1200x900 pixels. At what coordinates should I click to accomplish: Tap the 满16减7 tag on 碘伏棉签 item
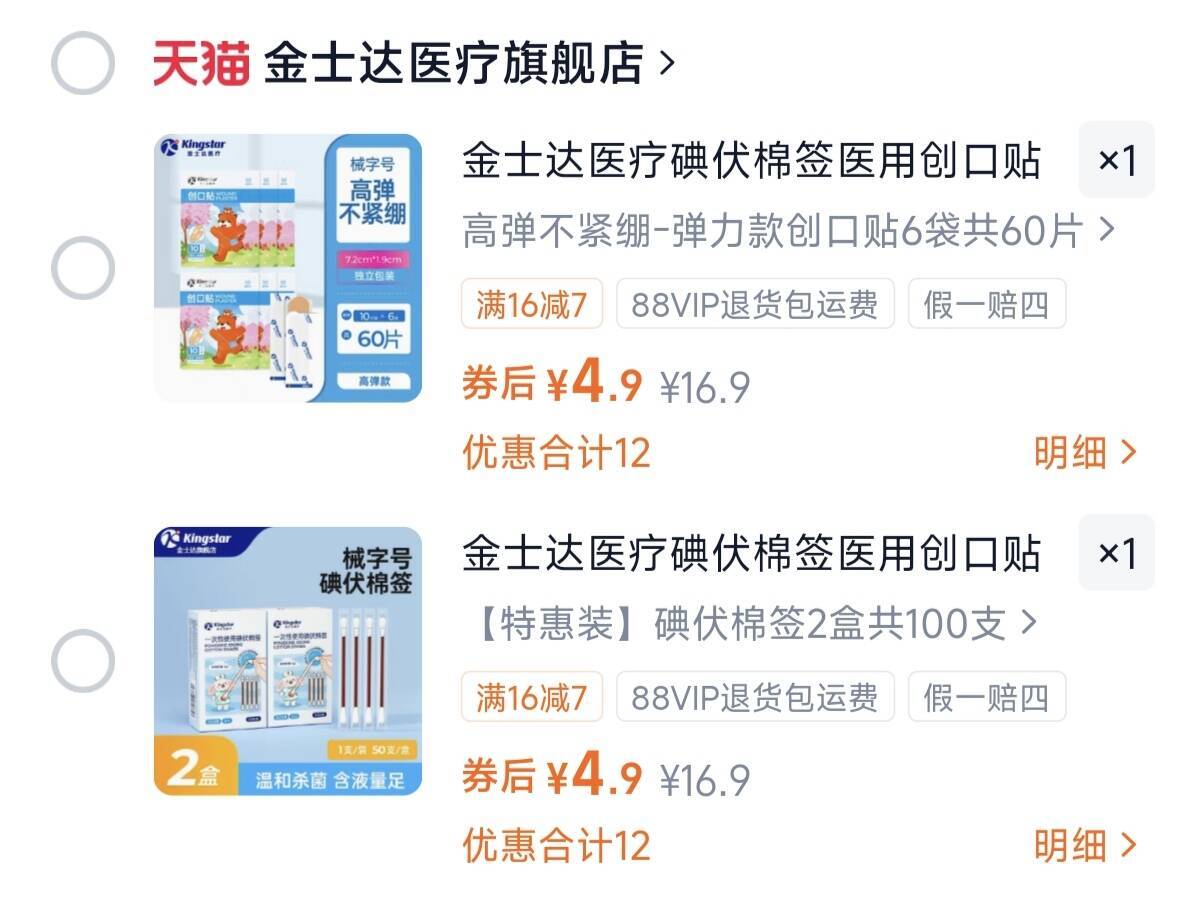[x=531, y=697]
